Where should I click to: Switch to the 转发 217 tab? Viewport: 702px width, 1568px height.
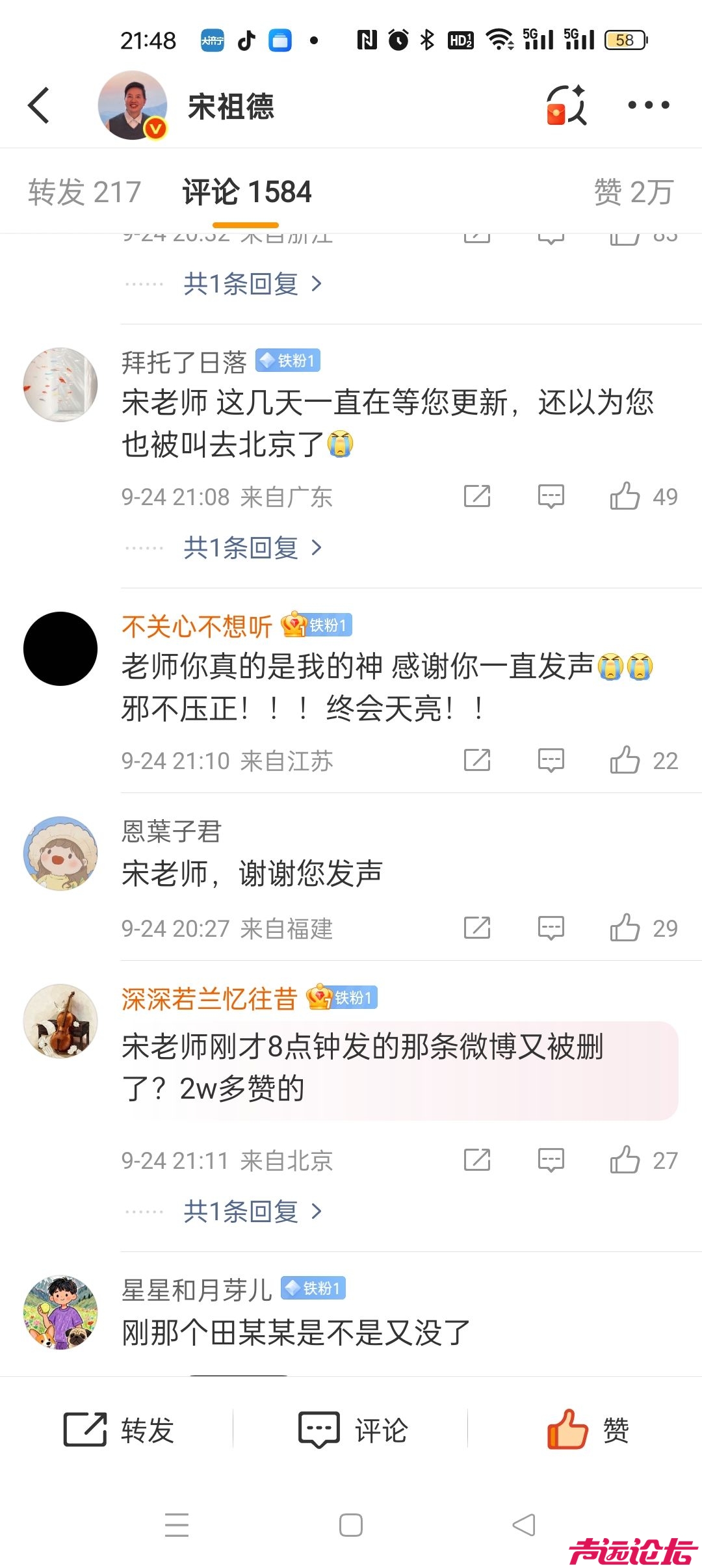tap(84, 192)
